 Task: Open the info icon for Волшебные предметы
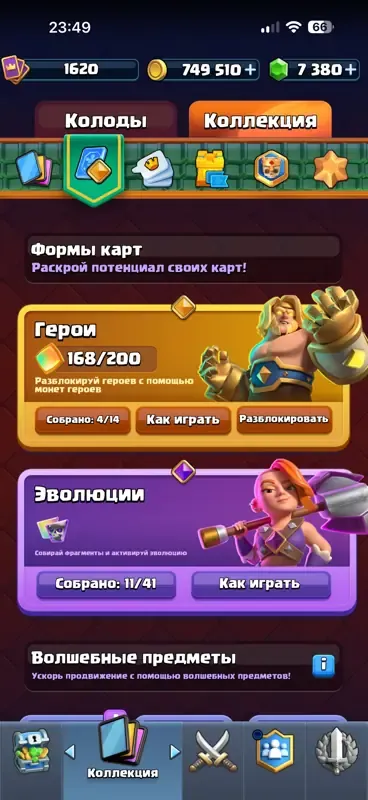[x=324, y=665]
